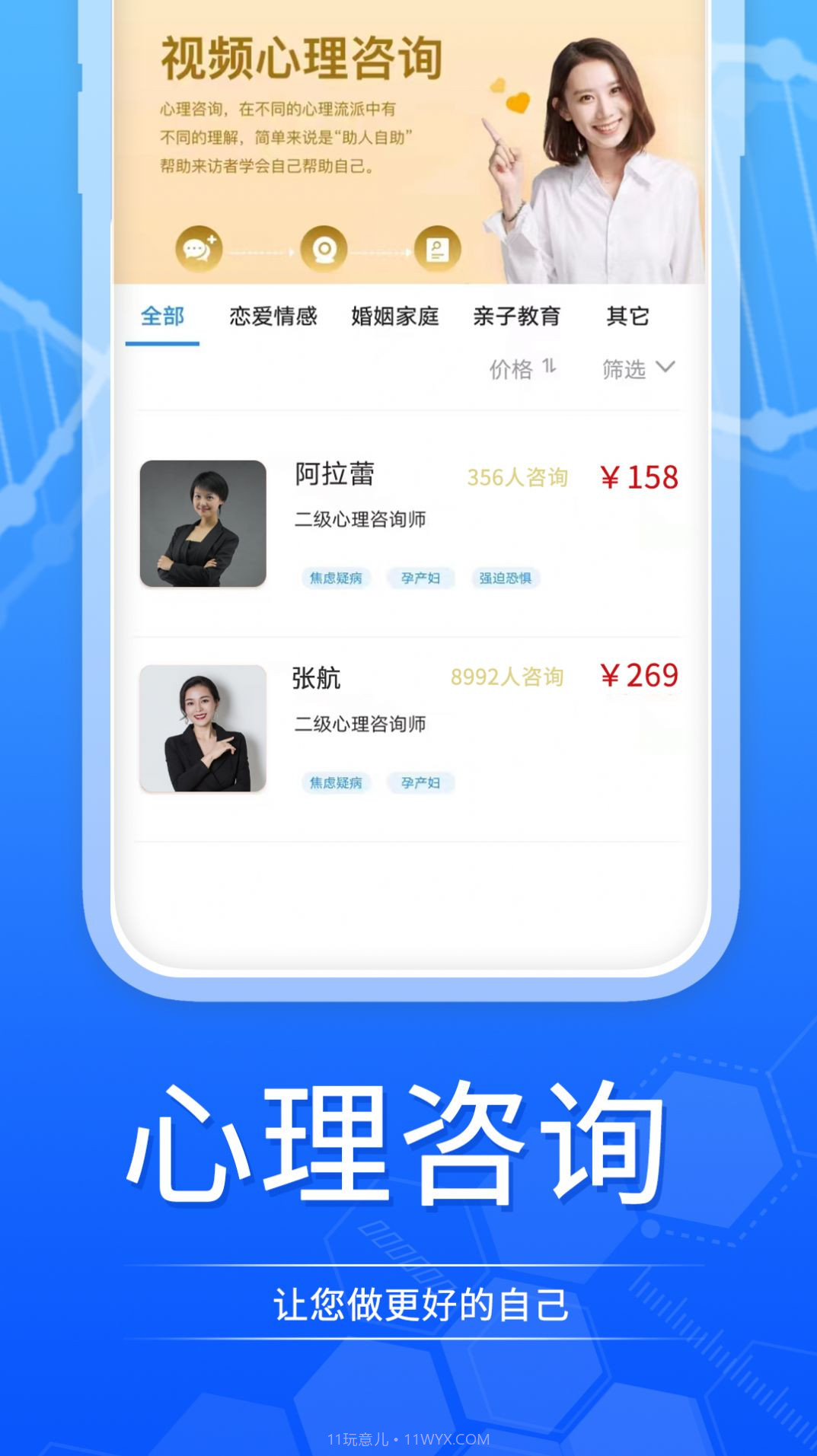Tap the 孕产妇 tag under 阿拉蕾
The image size is (817, 1456).
tap(420, 578)
